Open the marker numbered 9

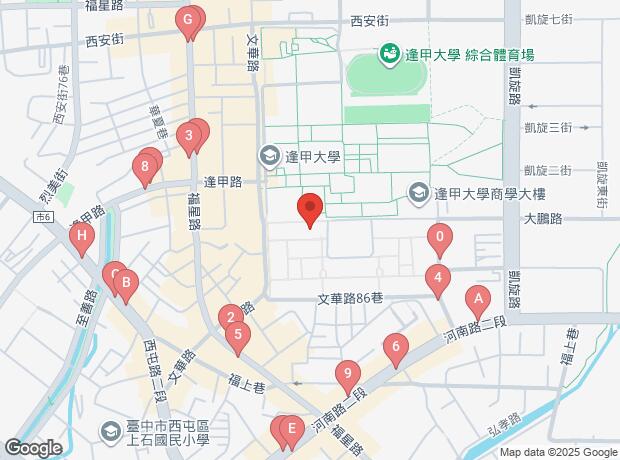347,375
